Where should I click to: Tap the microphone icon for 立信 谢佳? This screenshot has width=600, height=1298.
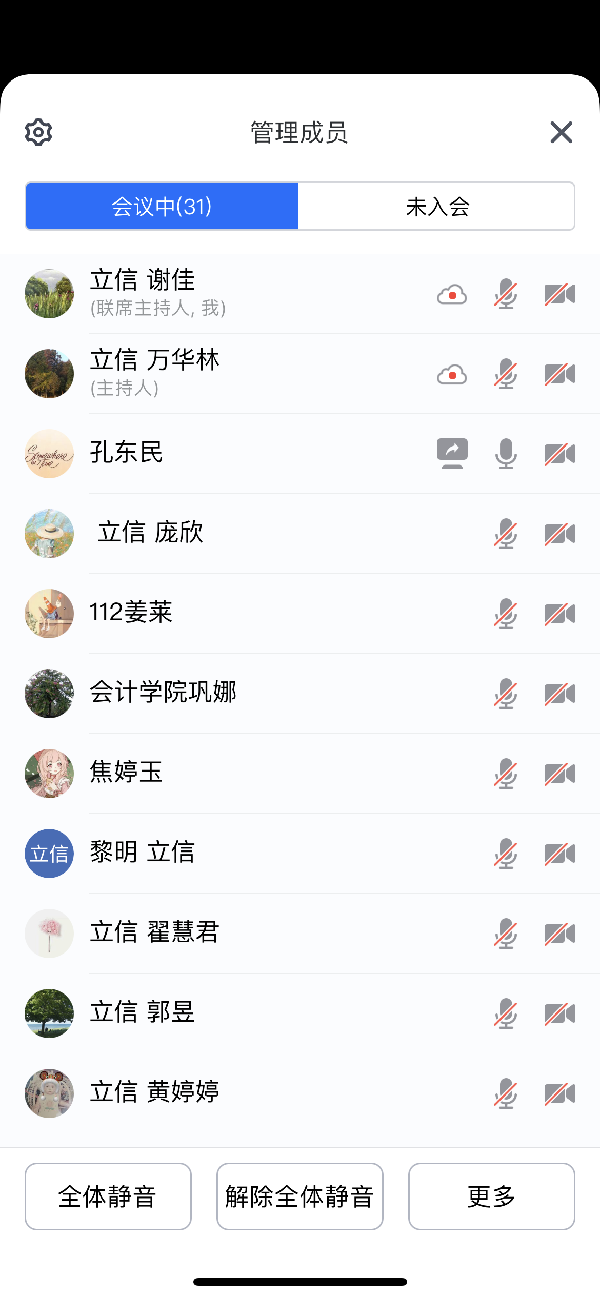coord(506,294)
